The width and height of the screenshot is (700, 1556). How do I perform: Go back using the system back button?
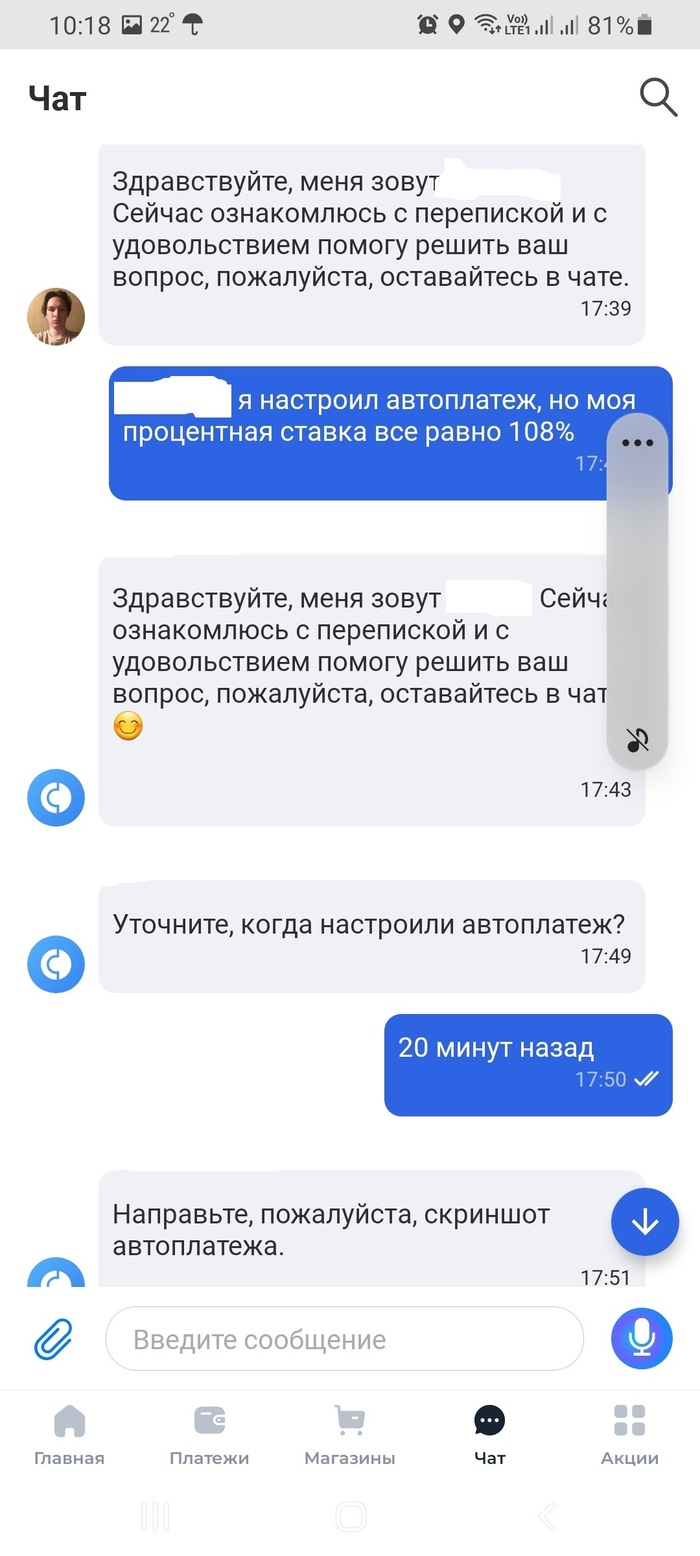(546, 1517)
